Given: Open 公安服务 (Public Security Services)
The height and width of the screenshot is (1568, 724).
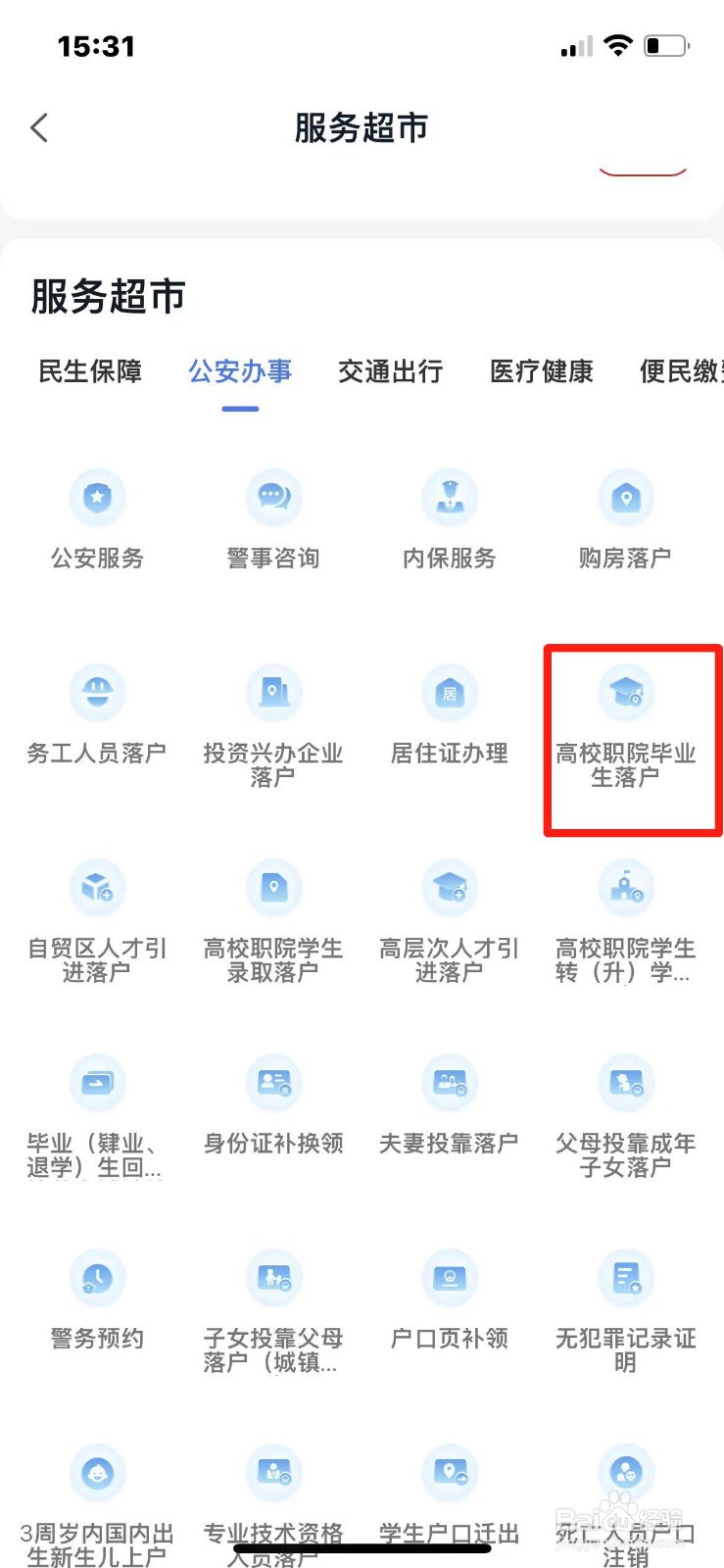Looking at the screenshot, I should [x=96, y=519].
